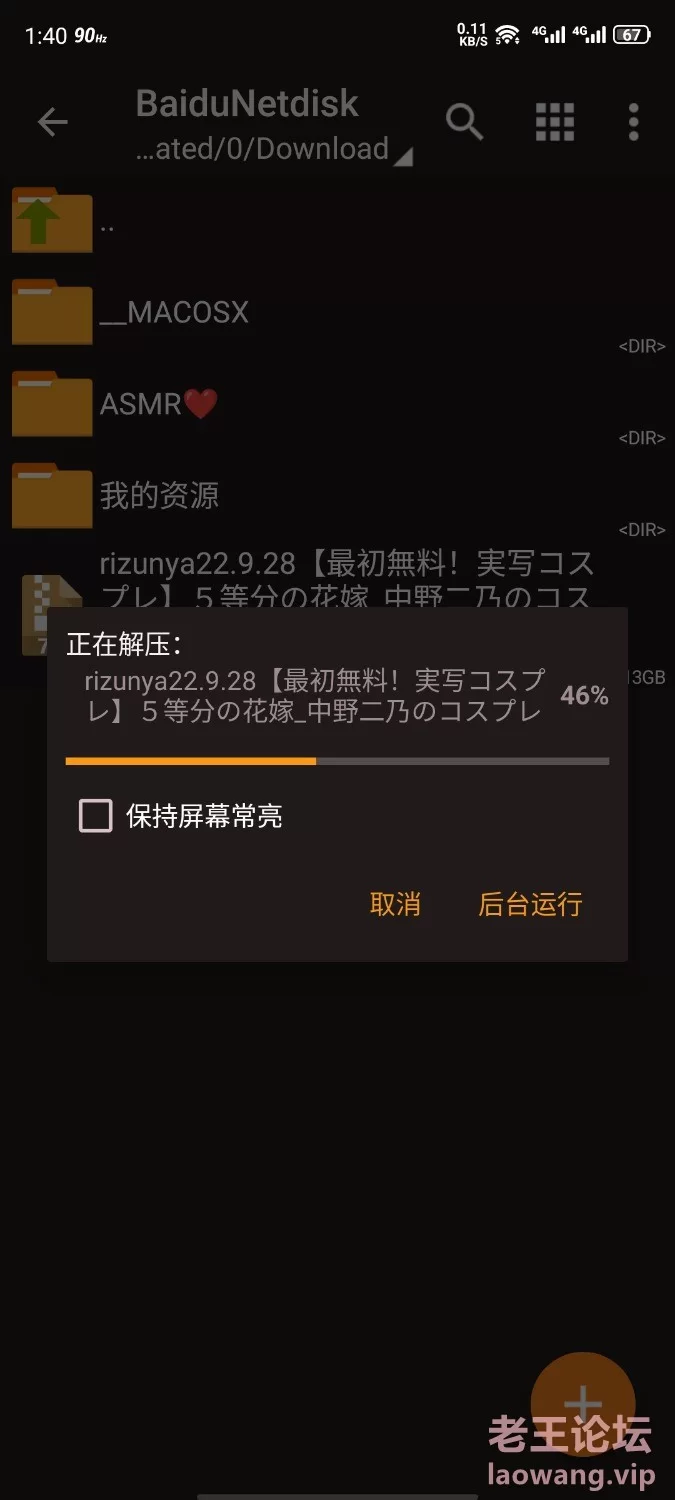Open the ASMR folder
The height and width of the screenshot is (1500, 675).
coord(337,404)
